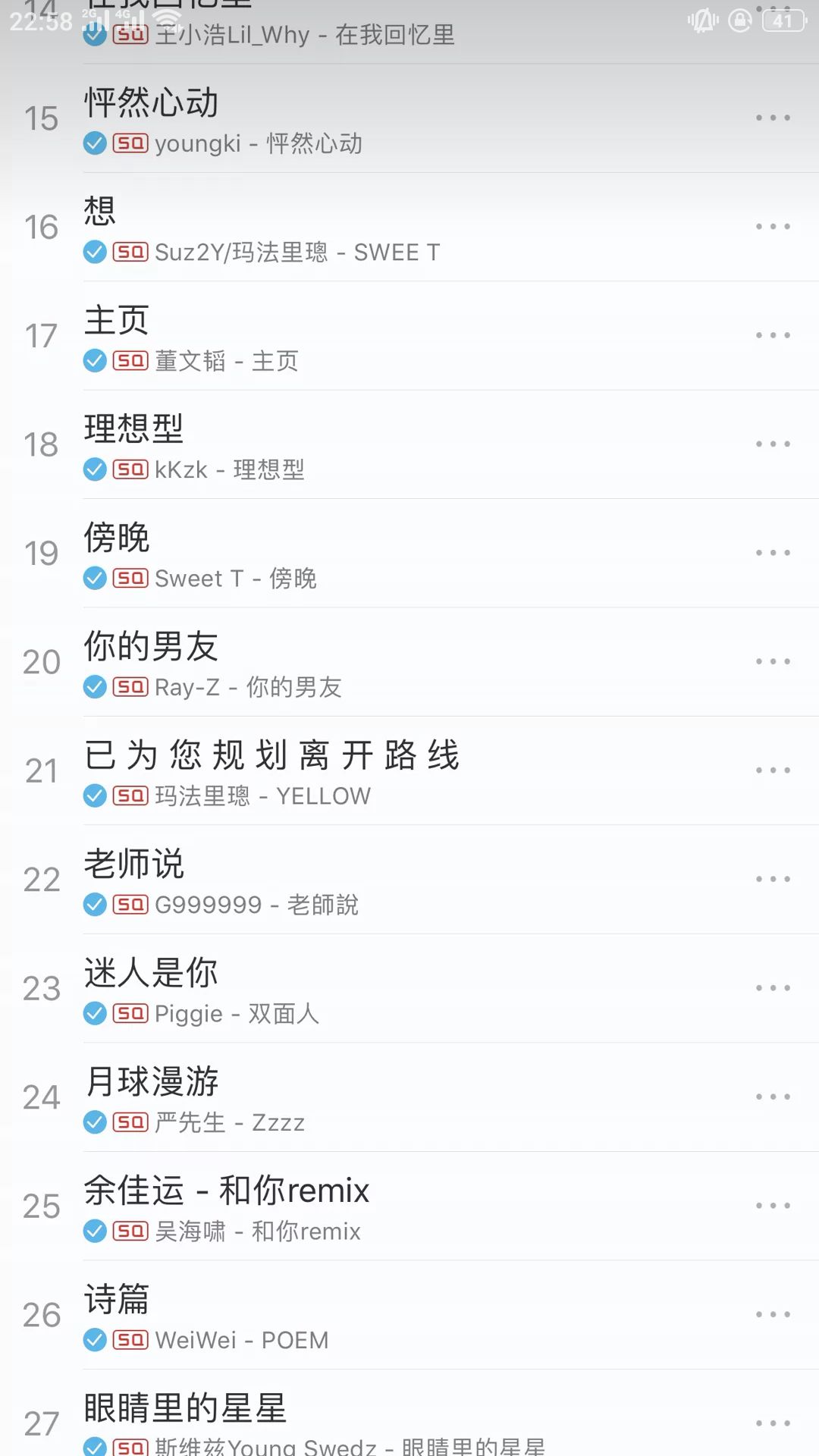Viewport: 819px width, 1456px height.
Task: Open more options for 老师说
Action: point(773,880)
